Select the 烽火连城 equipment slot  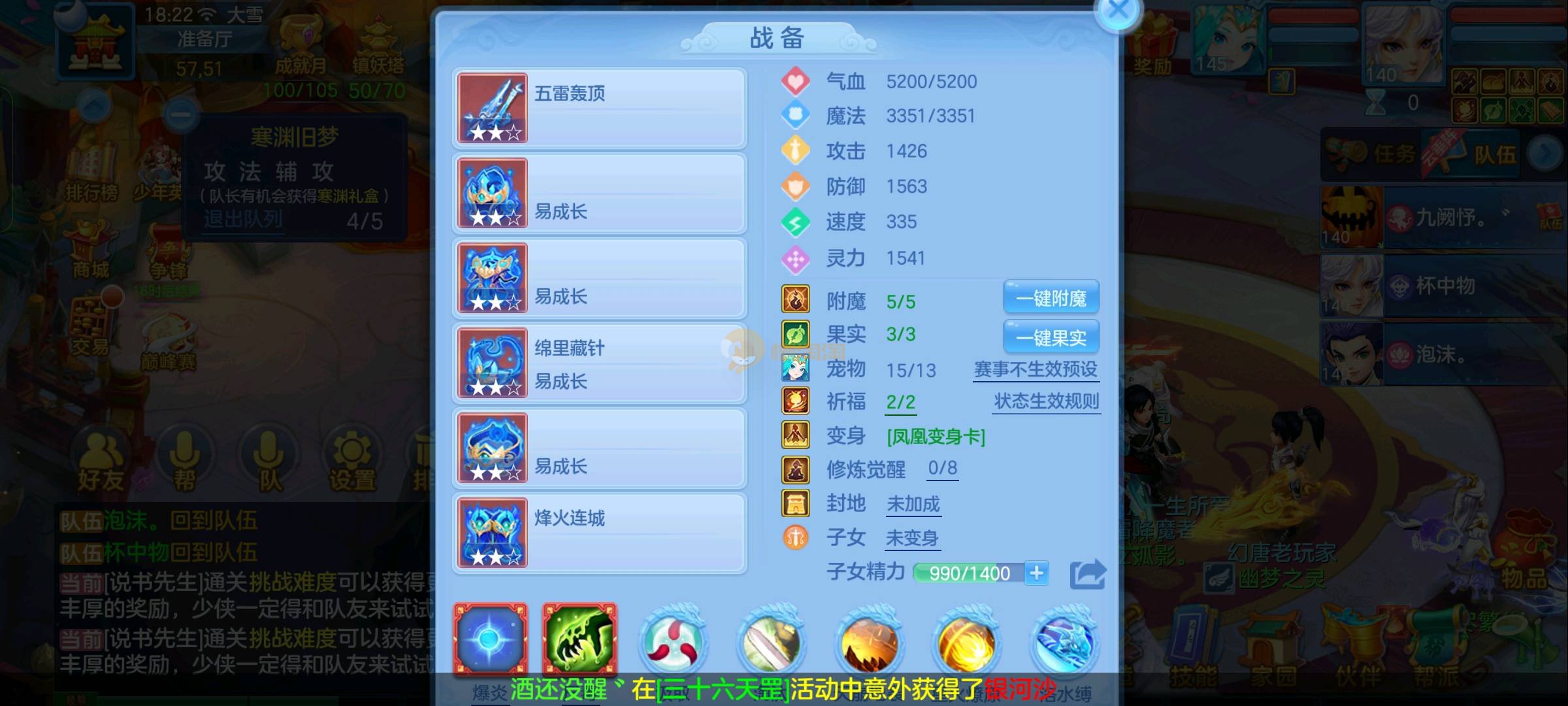(x=599, y=533)
